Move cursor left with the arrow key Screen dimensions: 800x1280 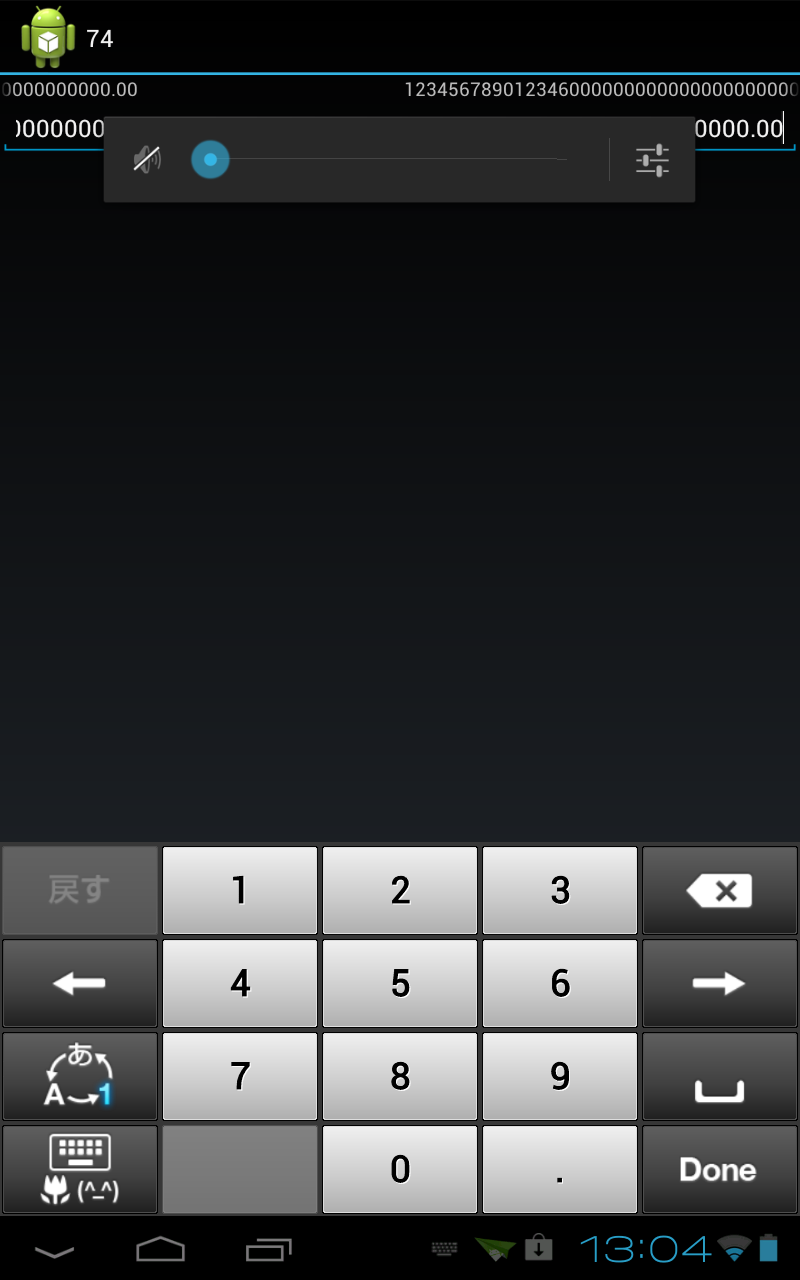point(80,984)
